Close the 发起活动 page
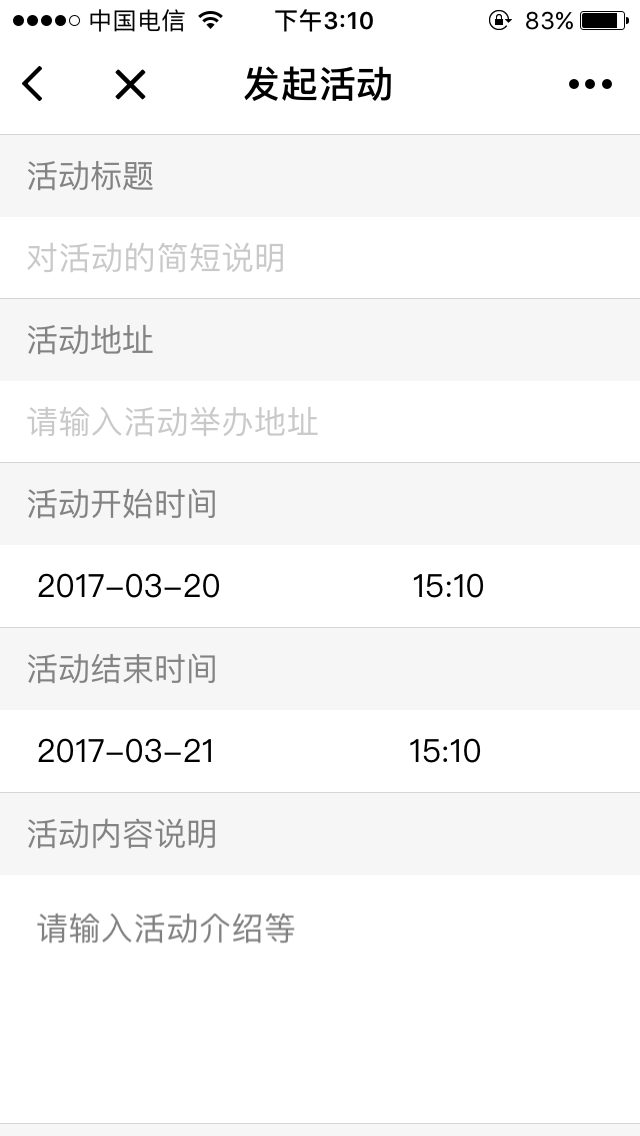 coord(130,84)
